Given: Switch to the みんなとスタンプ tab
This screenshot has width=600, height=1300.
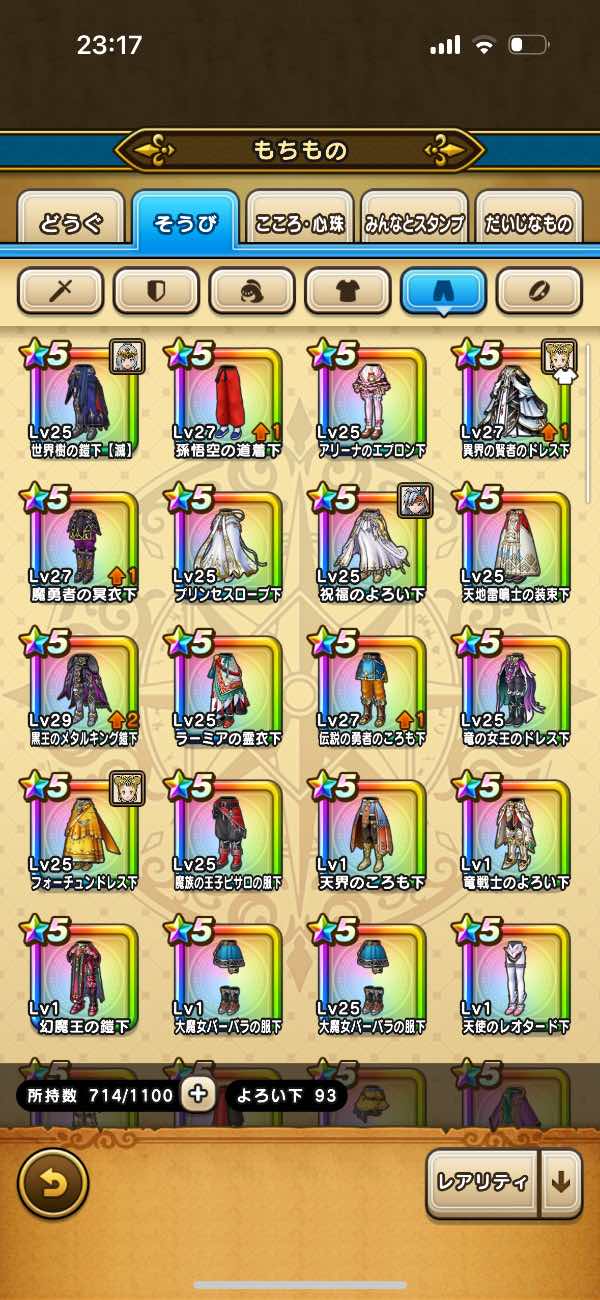Looking at the screenshot, I should (x=414, y=223).
